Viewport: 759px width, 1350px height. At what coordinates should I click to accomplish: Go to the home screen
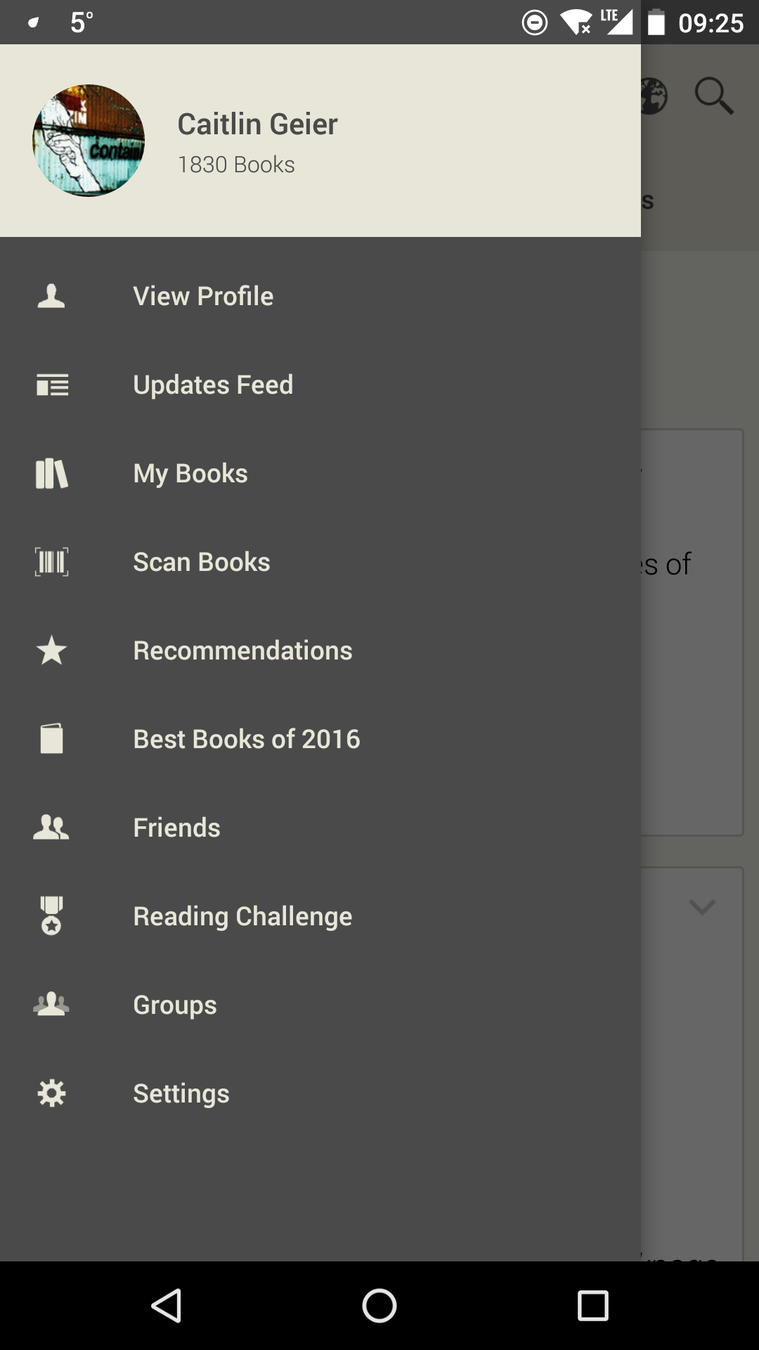pos(379,1305)
